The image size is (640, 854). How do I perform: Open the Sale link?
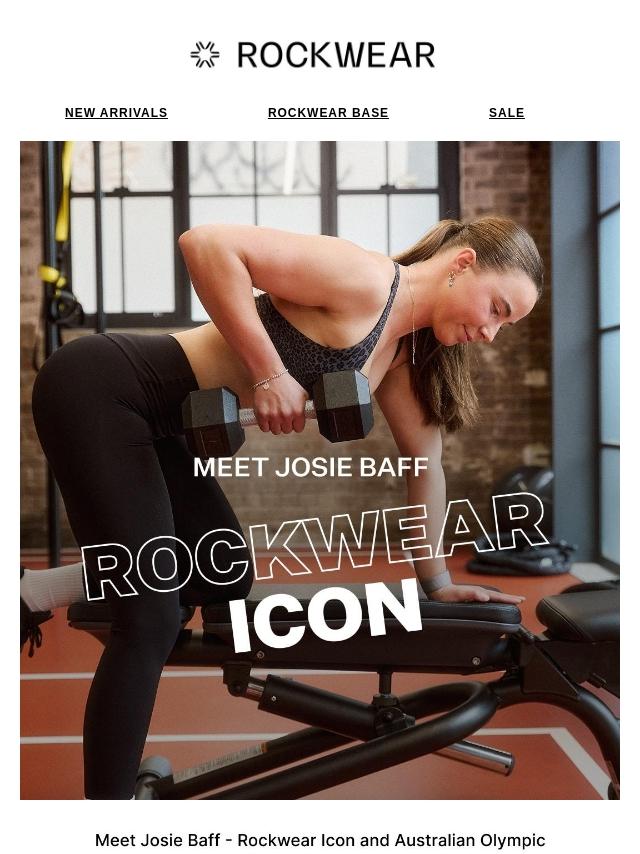click(506, 113)
